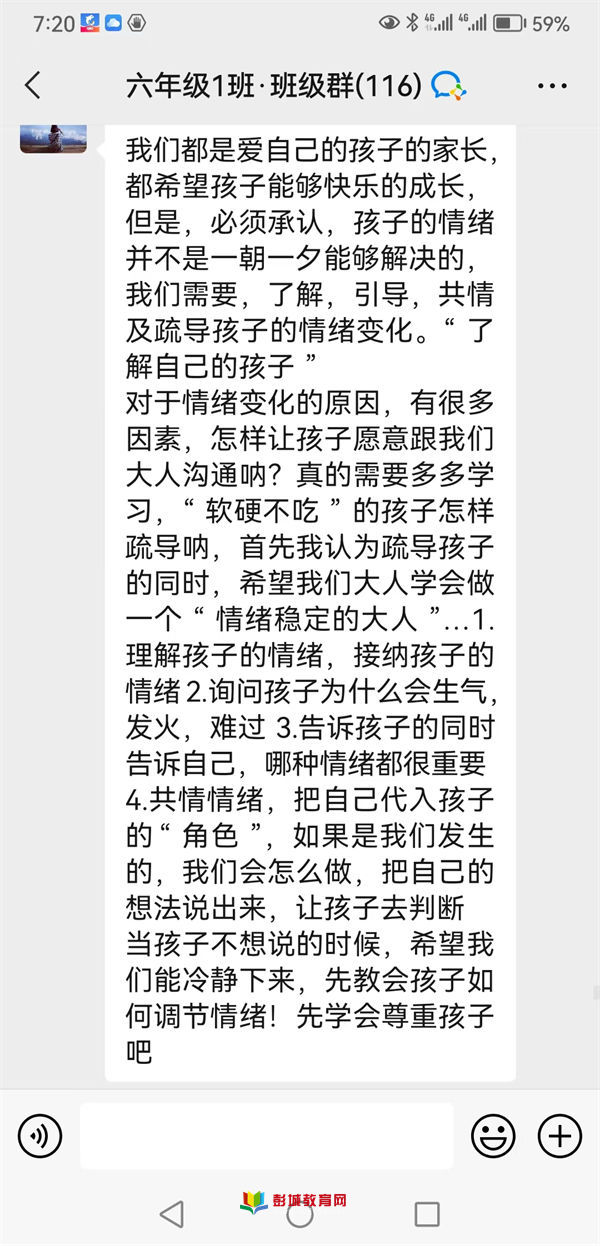Open the emoji picker
The height and width of the screenshot is (1246, 600).
pos(493,1135)
